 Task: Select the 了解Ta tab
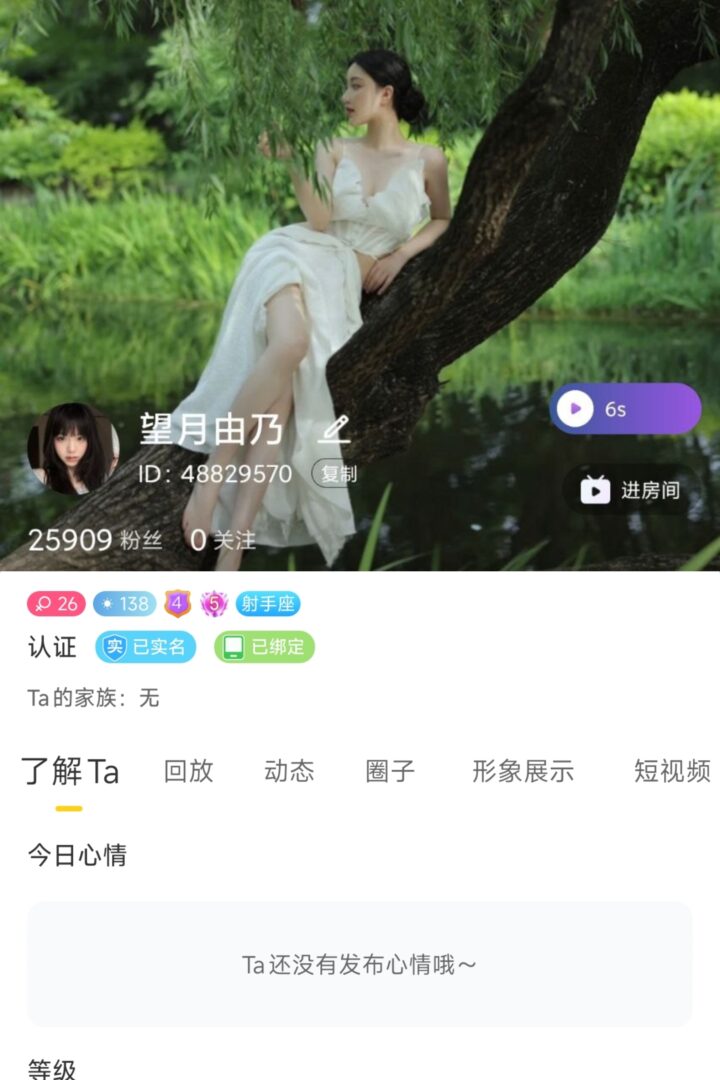coord(70,772)
